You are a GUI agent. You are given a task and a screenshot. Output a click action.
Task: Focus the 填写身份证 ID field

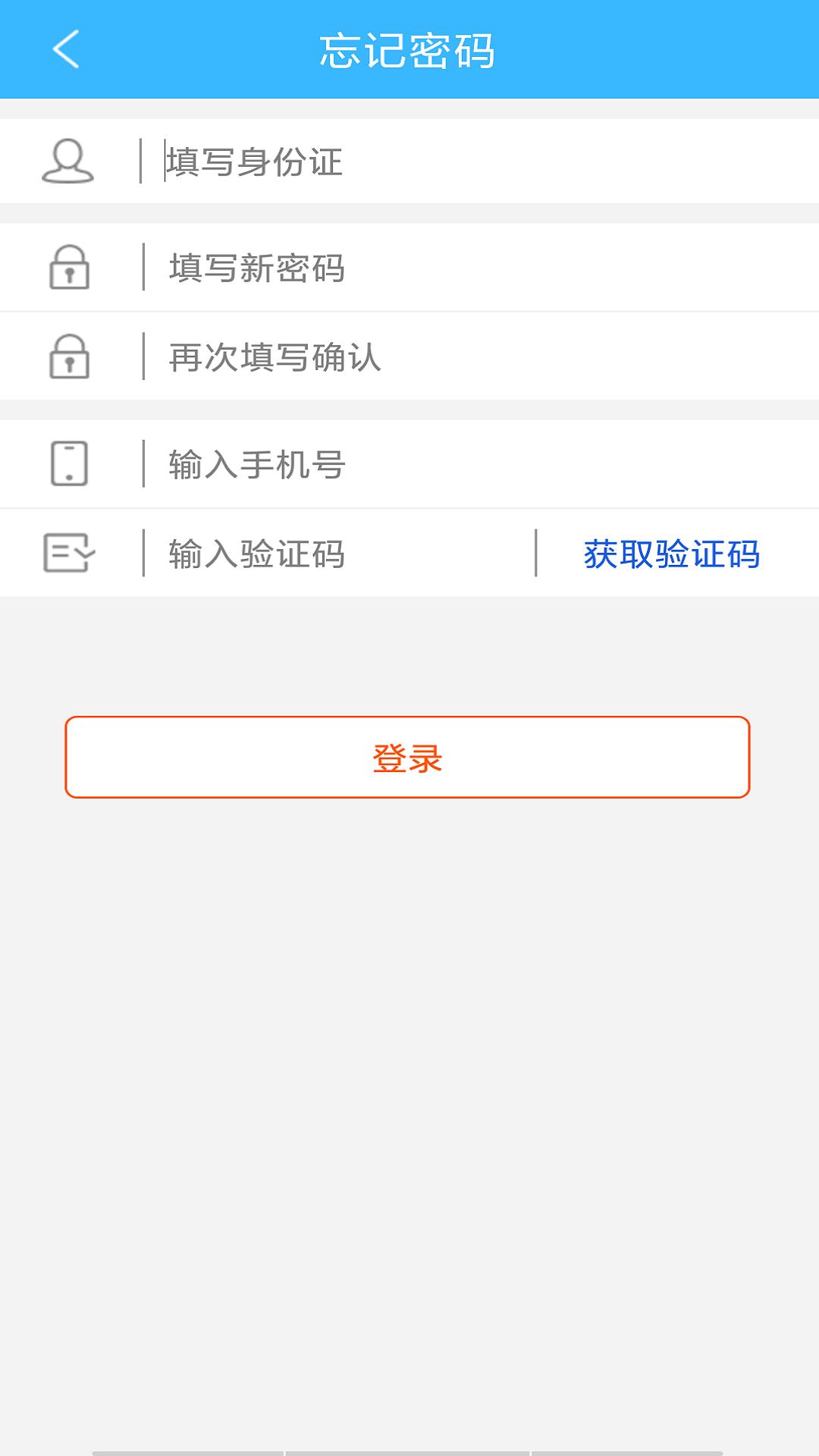[x=455, y=162]
